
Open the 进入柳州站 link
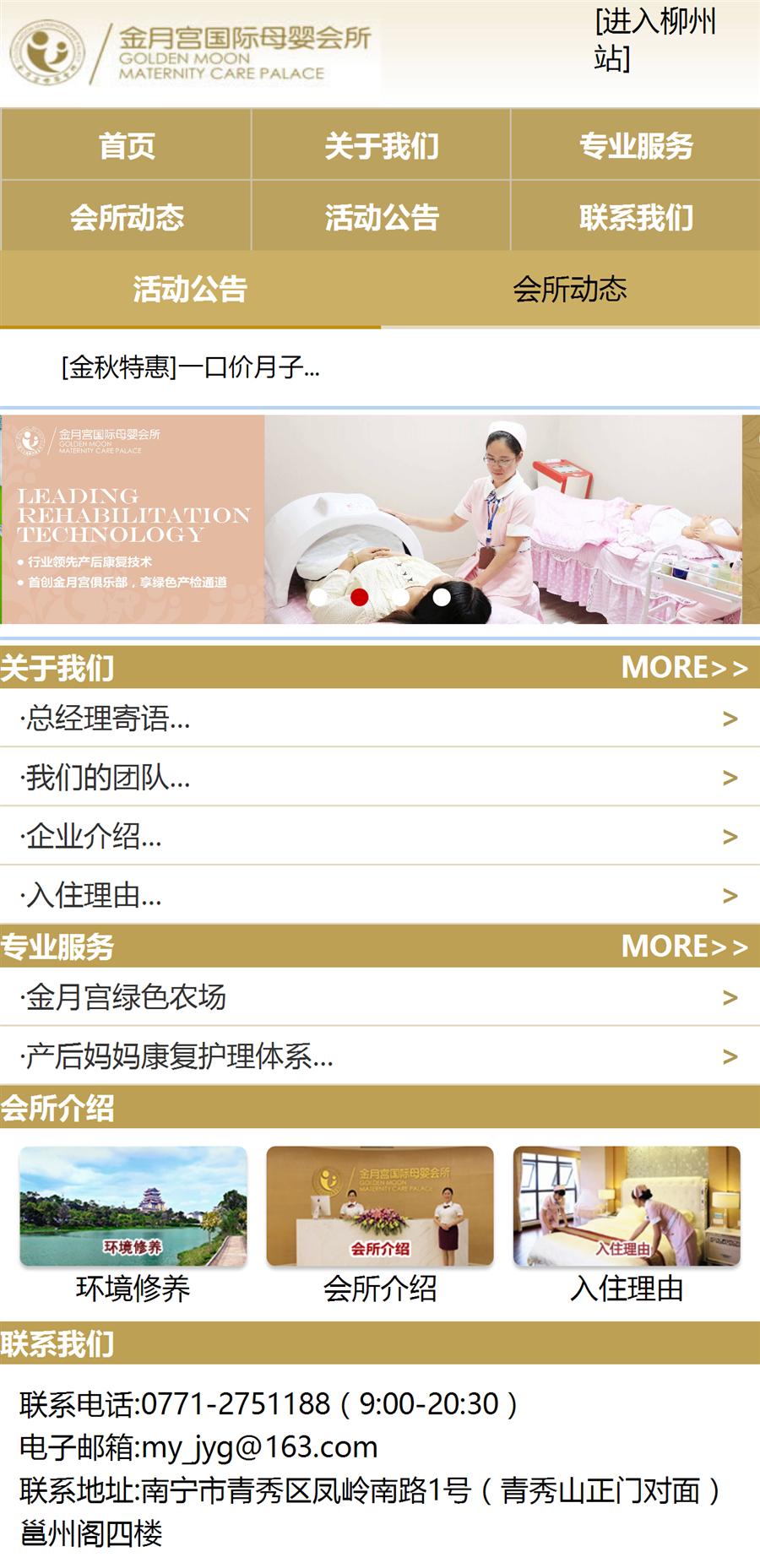click(654, 39)
